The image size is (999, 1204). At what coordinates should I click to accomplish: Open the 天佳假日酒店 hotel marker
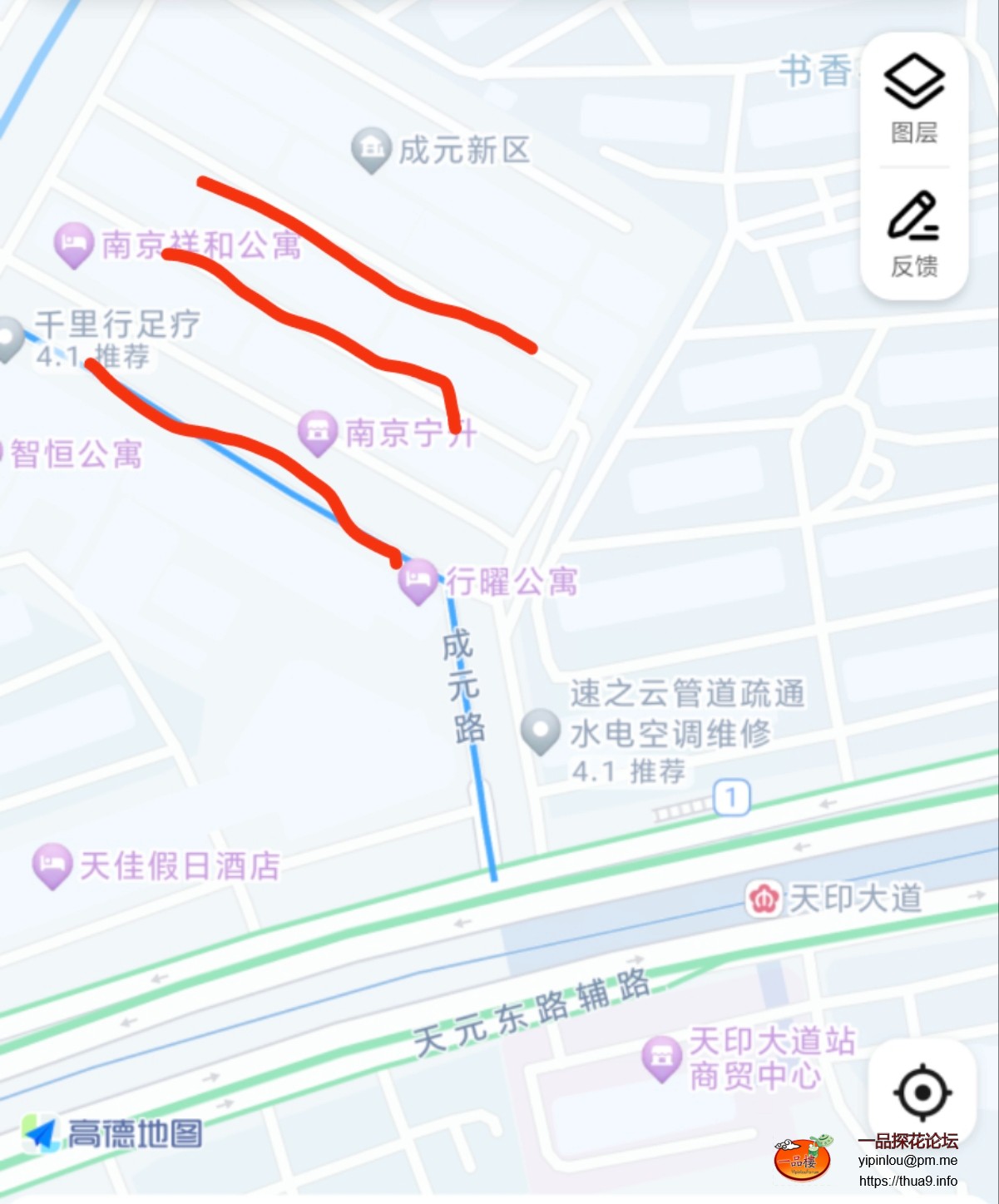pyautogui.click(x=52, y=865)
